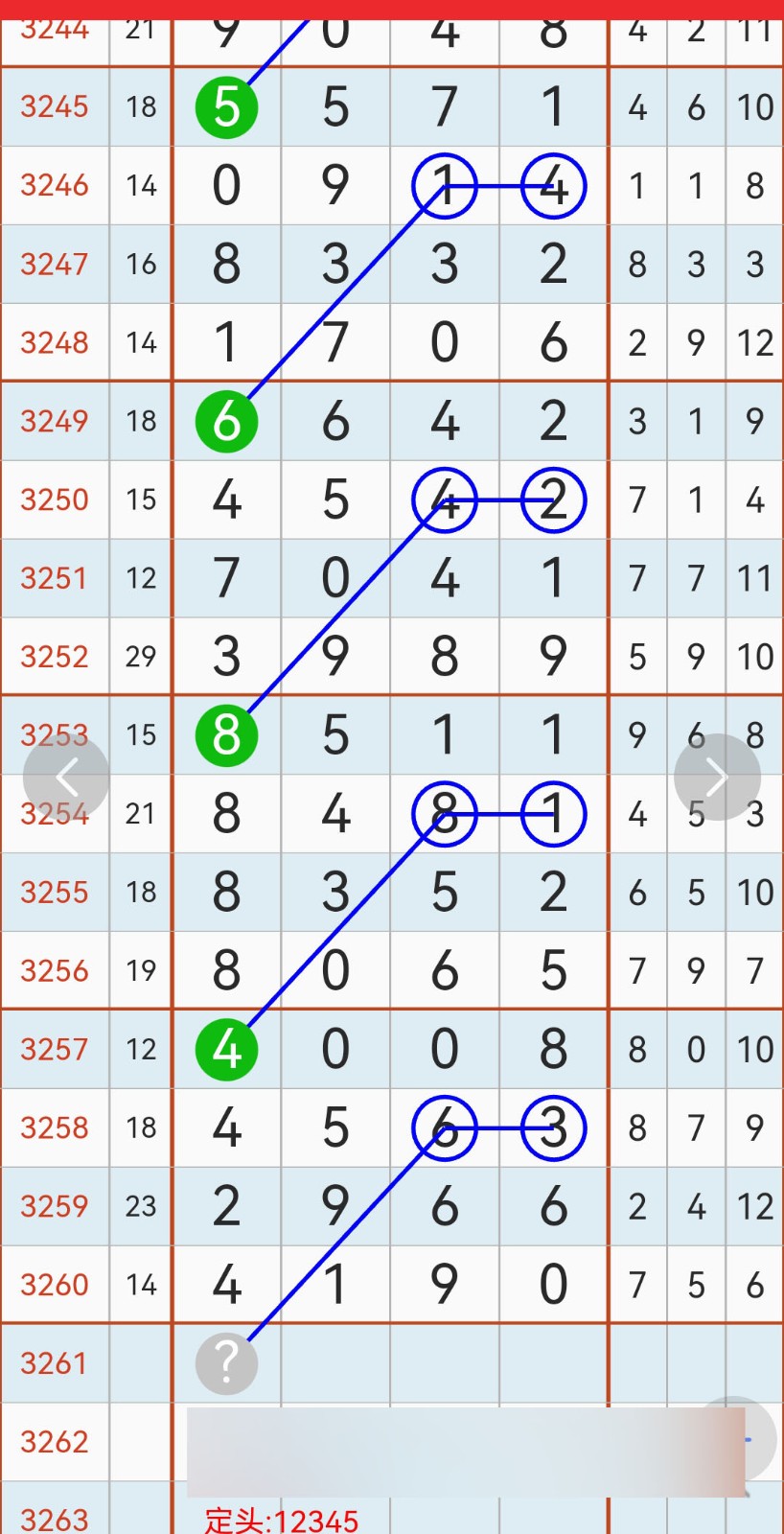784x1534 pixels.
Task: Go to the next image with right arrow
Action: click(x=717, y=777)
